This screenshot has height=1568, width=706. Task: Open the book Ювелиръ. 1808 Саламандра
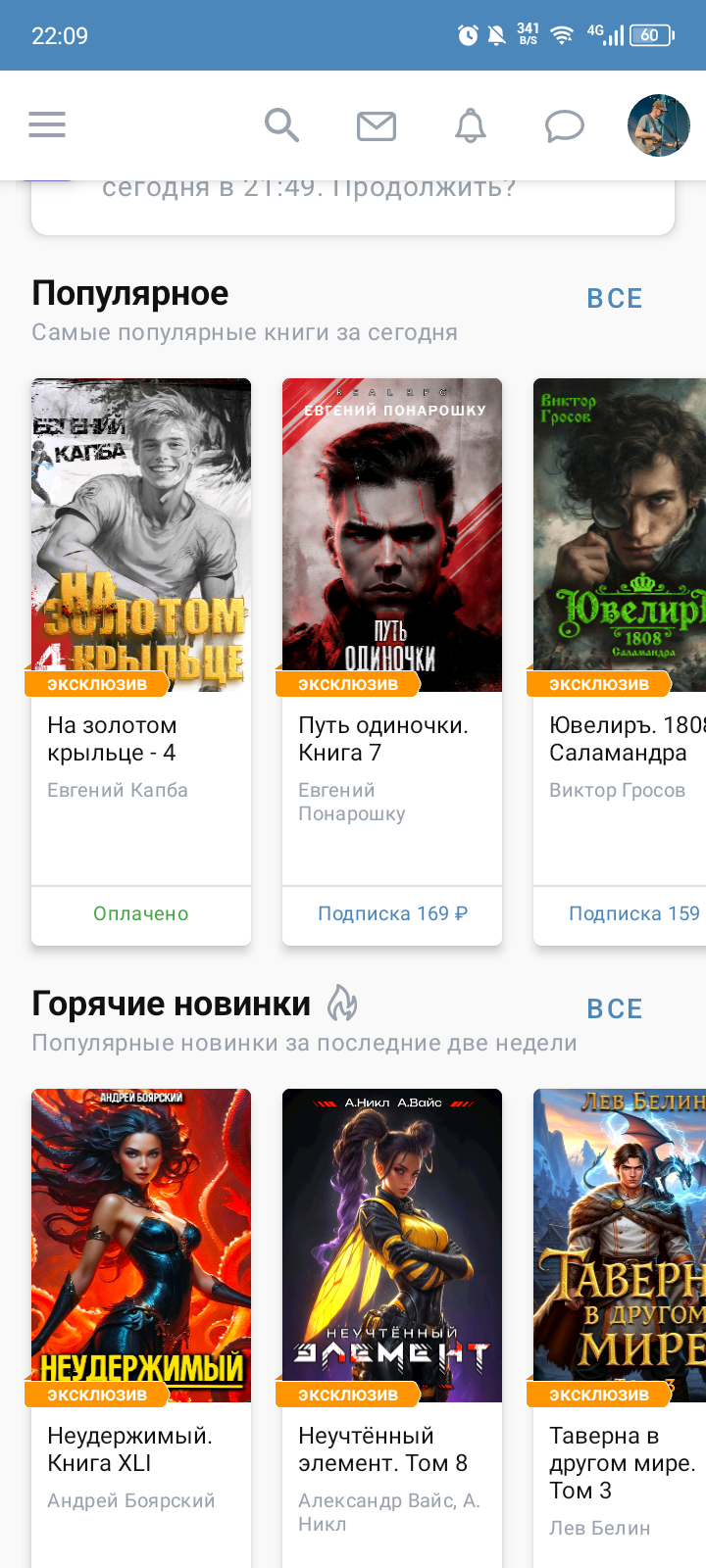point(620,535)
